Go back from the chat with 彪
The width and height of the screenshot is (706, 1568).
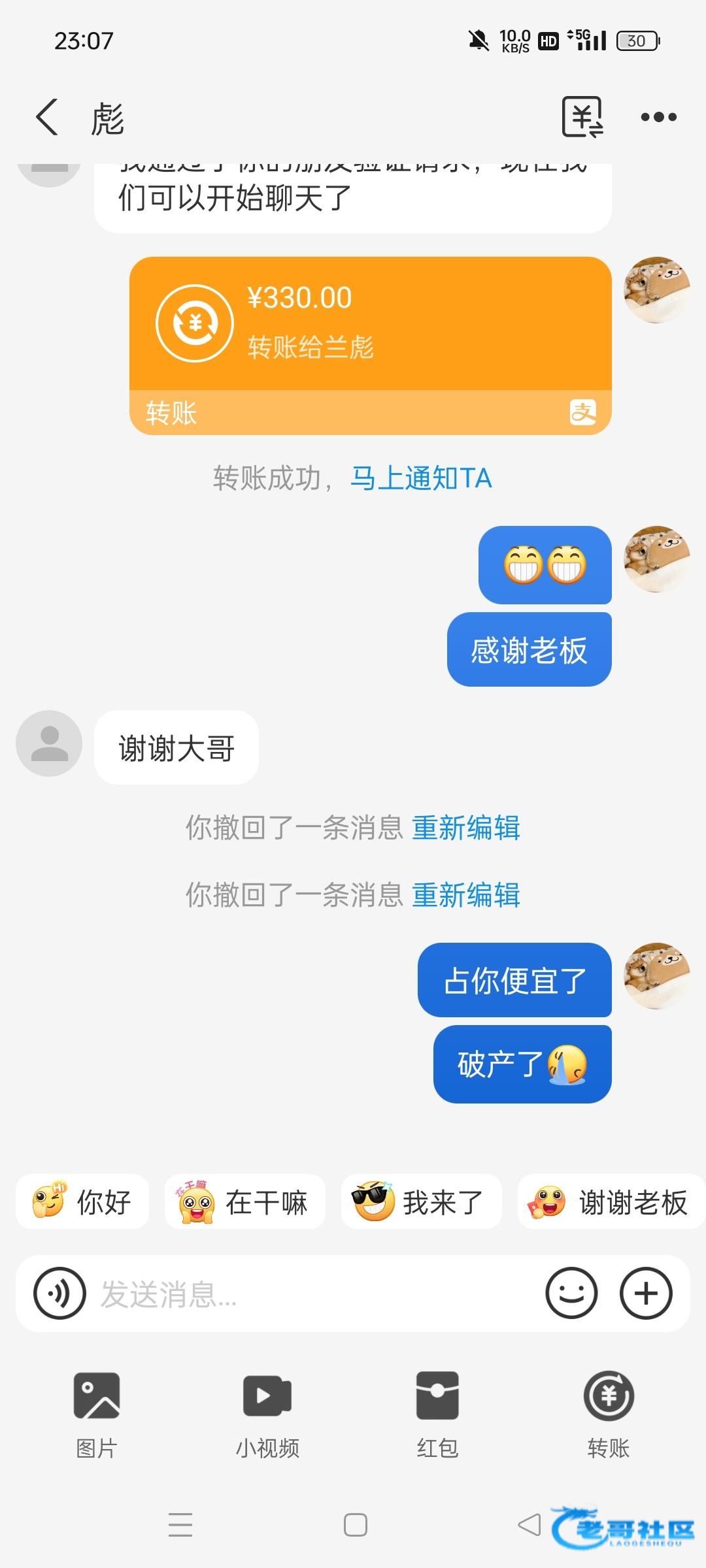[47, 118]
